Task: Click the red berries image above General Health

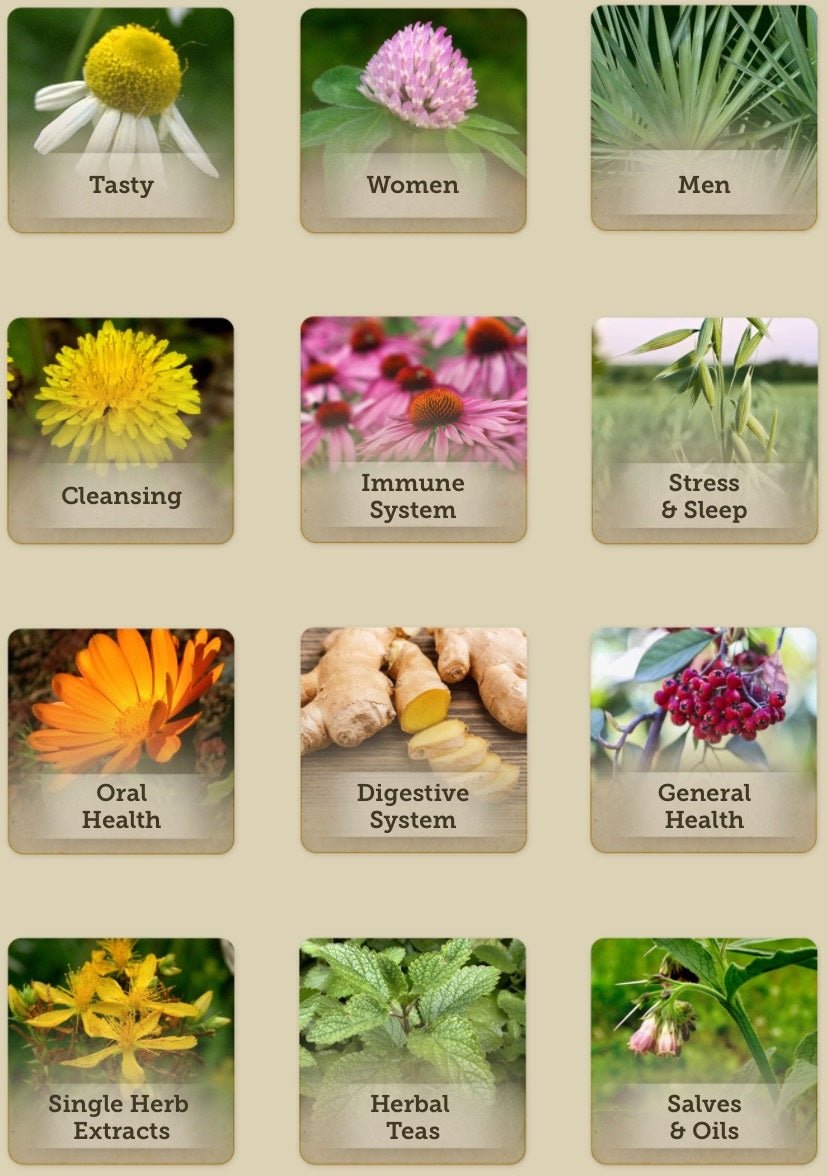Action: coord(703,700)
